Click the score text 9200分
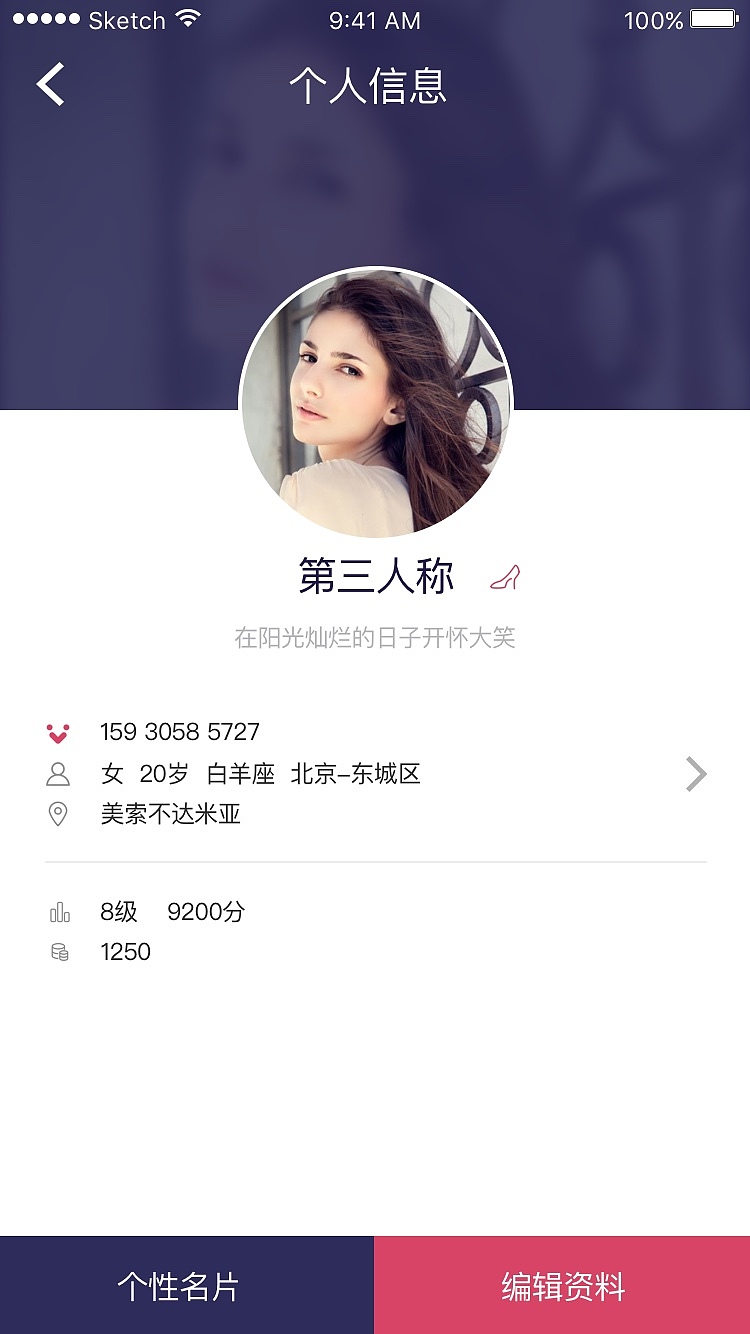750x1334 pixels. point(206,911)
